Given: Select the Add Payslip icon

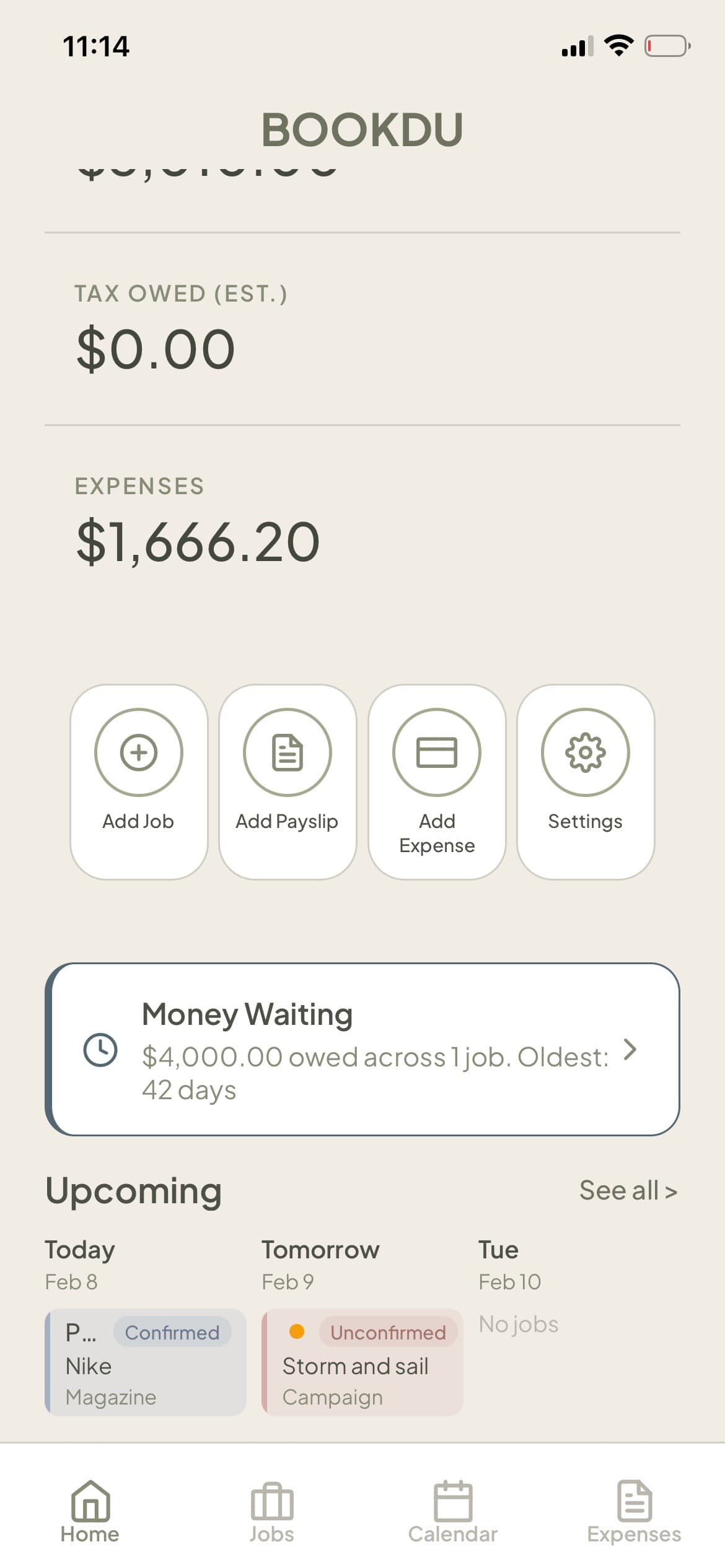Looking at the screenshot, I should pyautogui.click(x=286, y=752).
